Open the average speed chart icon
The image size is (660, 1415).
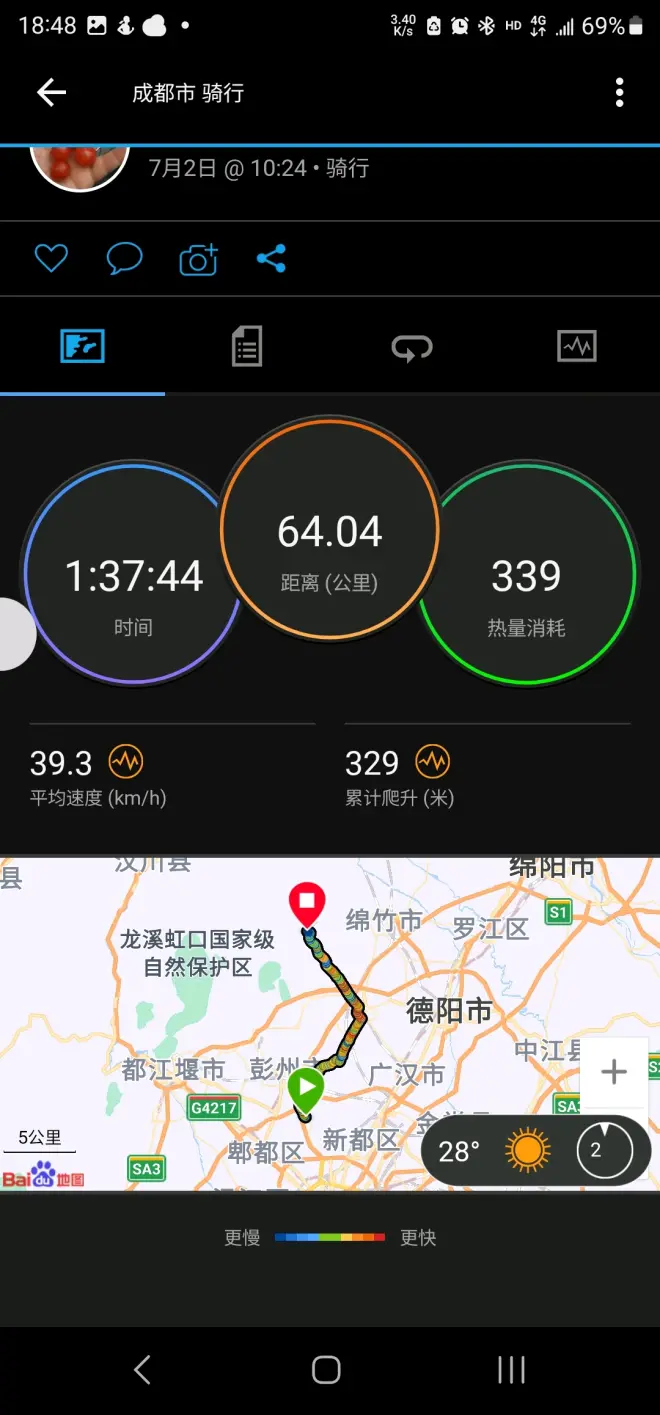coord(126,763)
